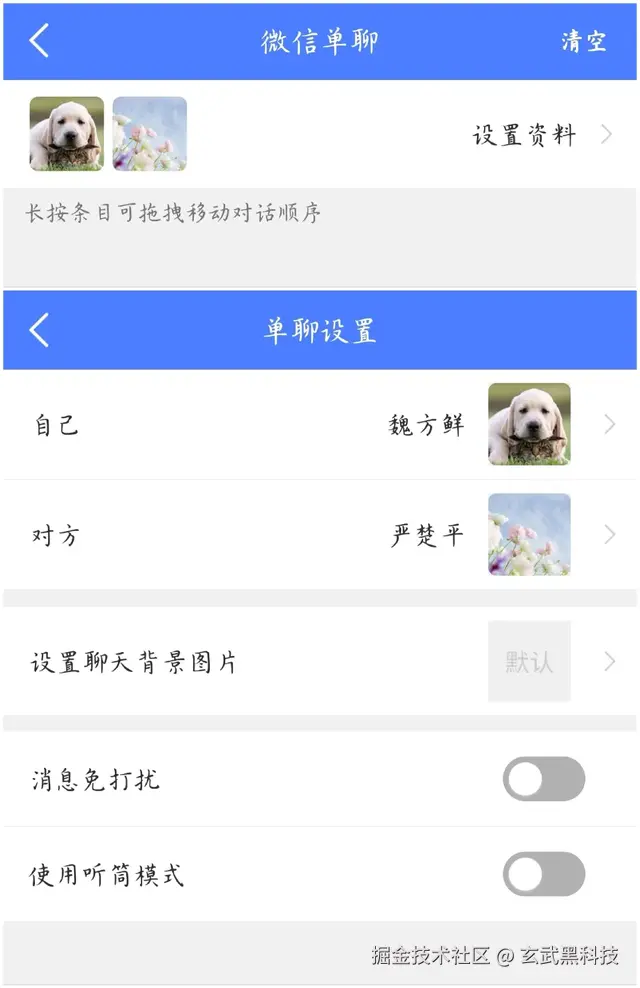Open the 设置资料 row
Viewport: 640px width, 988px height.
tap(540, 135)
